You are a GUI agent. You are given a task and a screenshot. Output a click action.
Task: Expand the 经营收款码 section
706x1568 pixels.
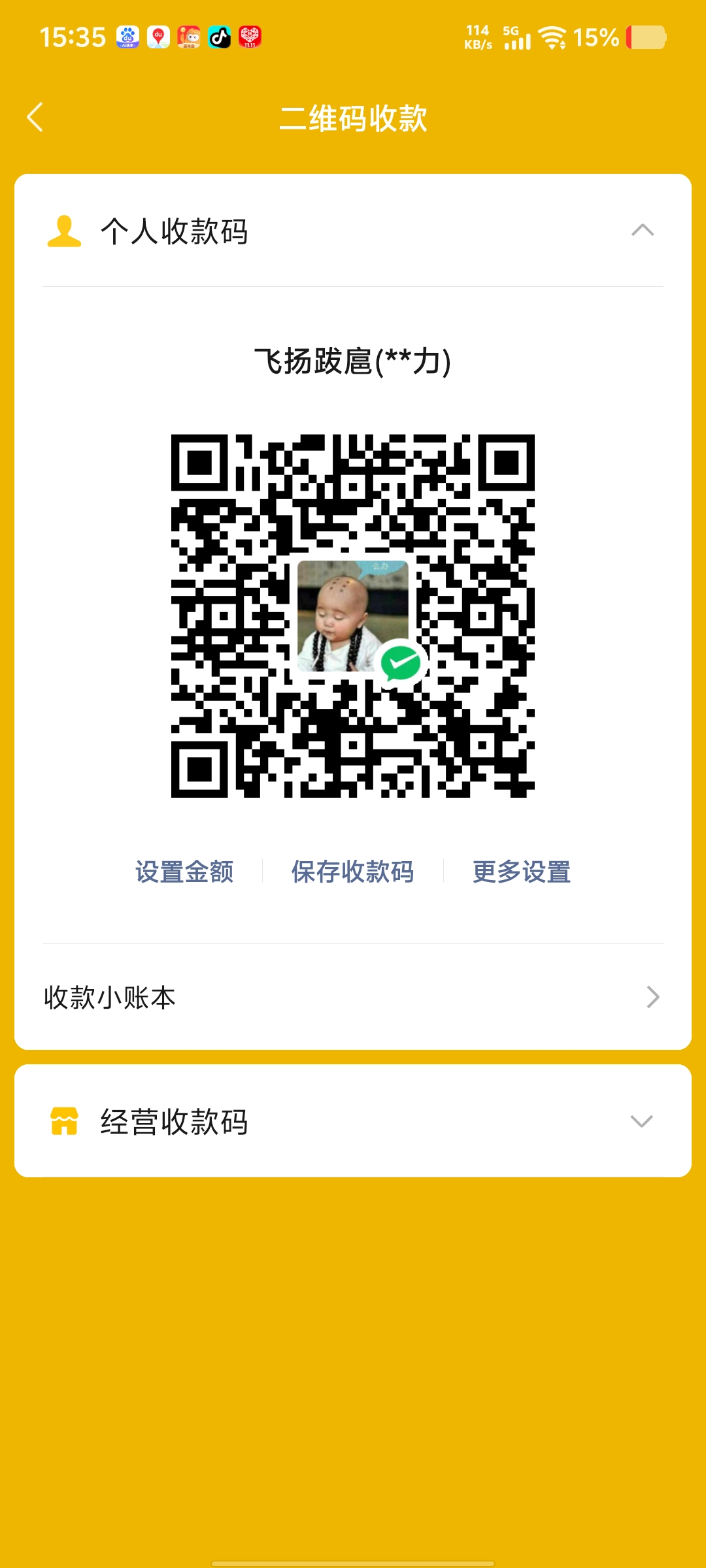(641, 1122)
